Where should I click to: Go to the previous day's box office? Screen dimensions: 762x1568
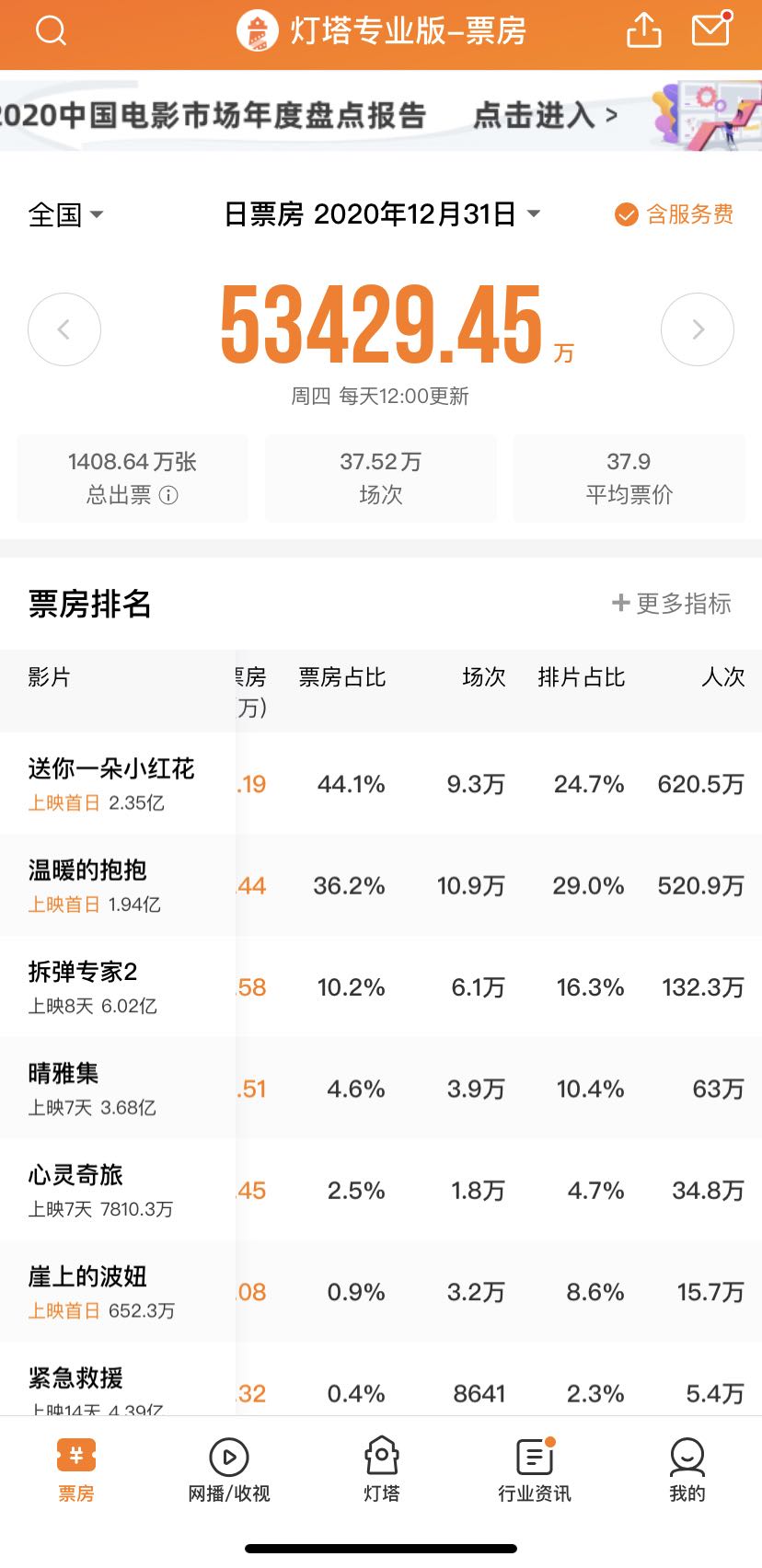(x=64, y=329)
